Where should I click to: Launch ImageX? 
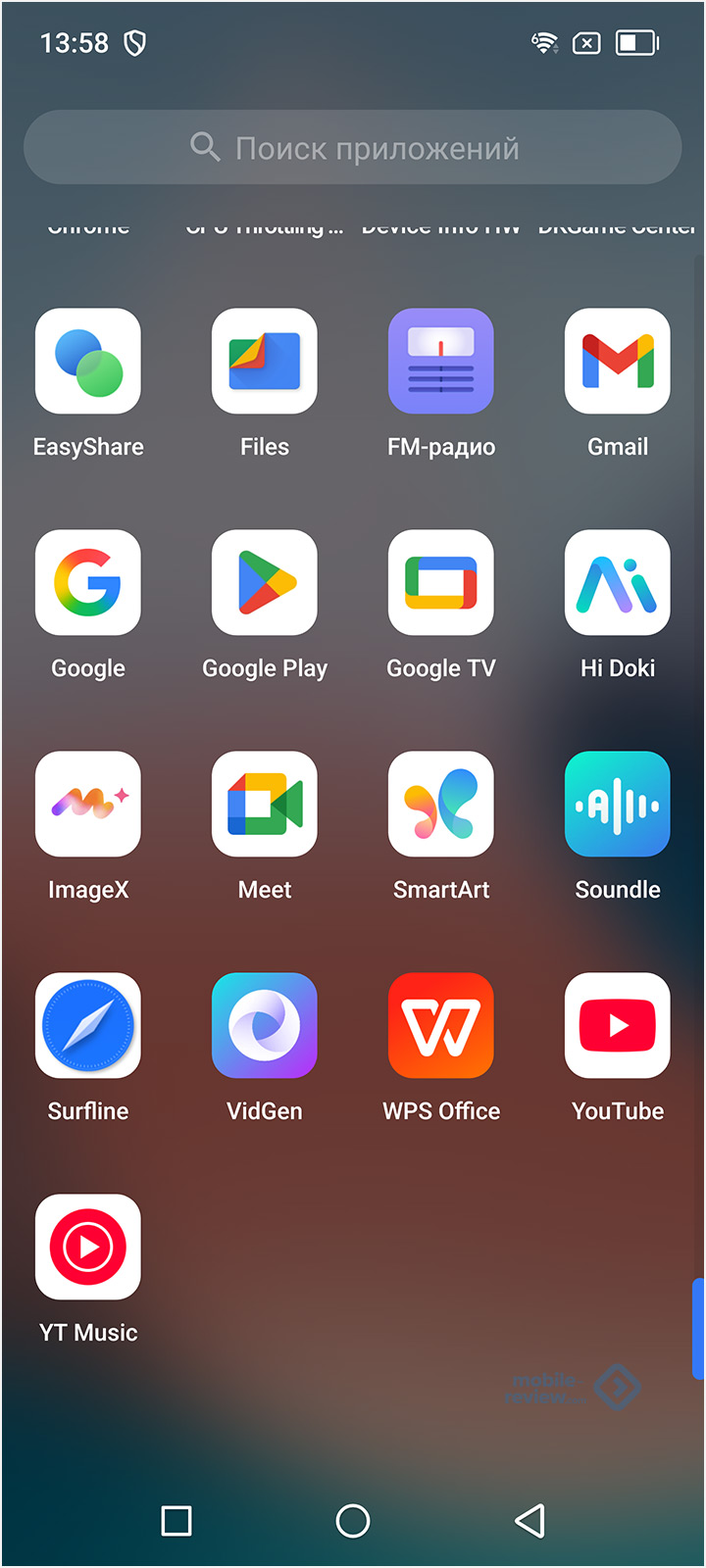(88, 805)
